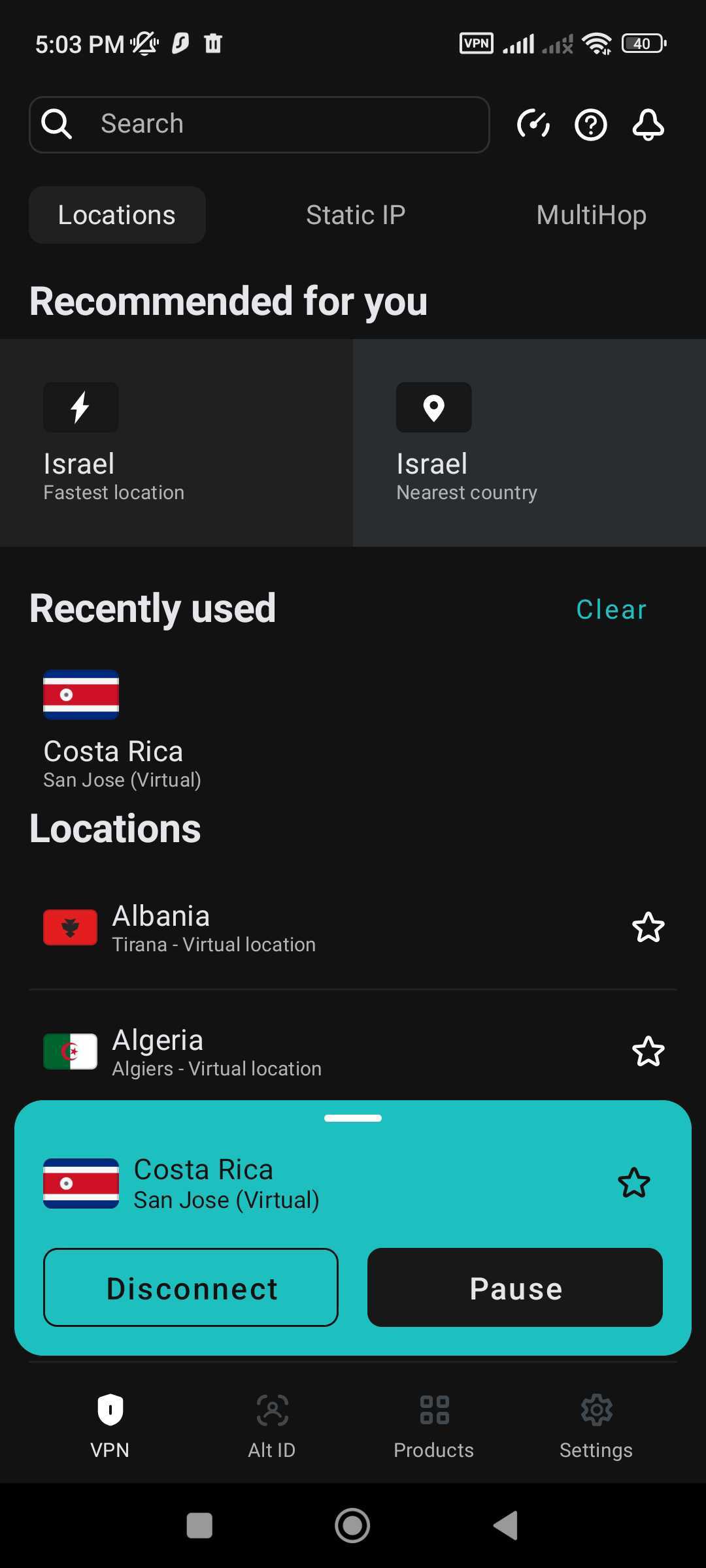Clear the recently used list
This screenshot has height=1568, width=706.
click(611, 610)
